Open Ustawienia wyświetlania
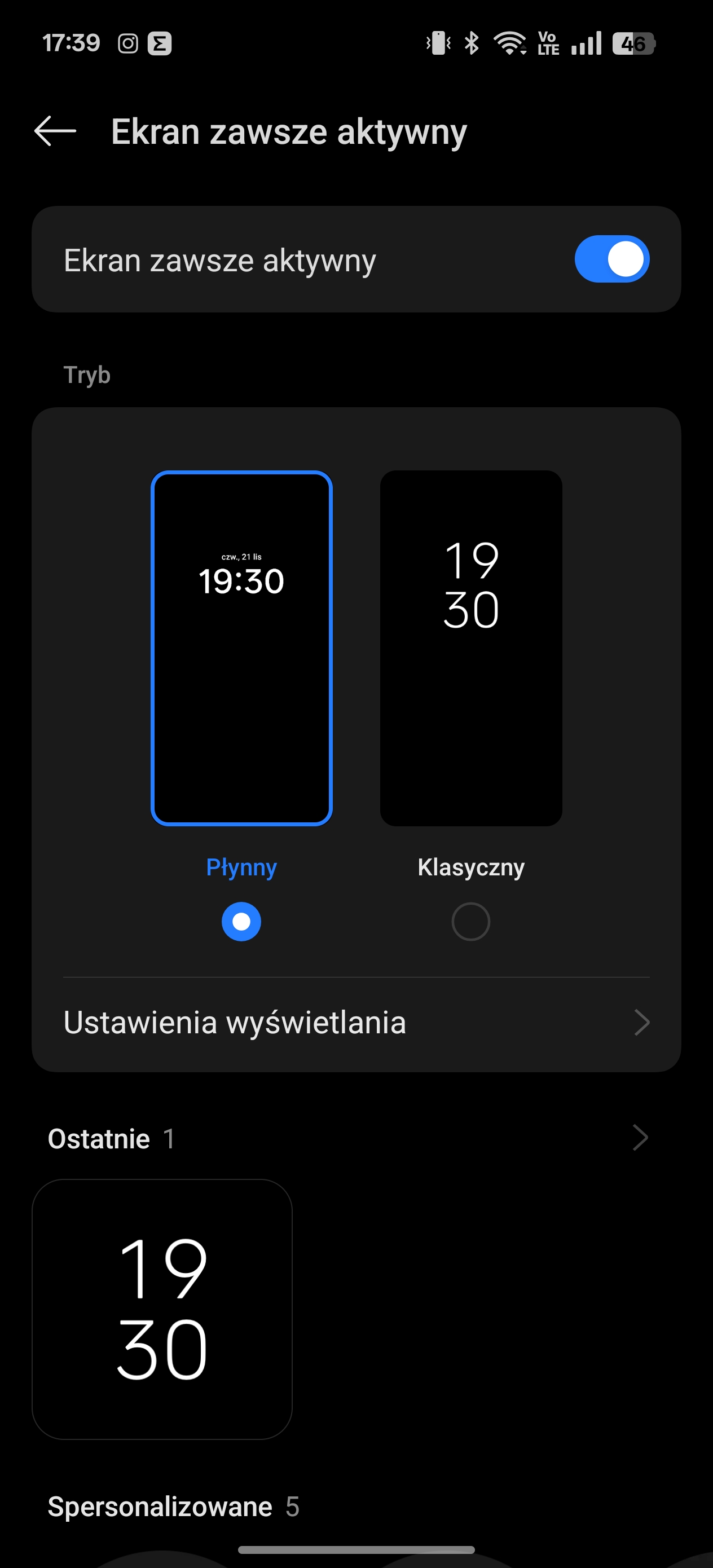The image size is (713, 1568). (x=356, y=1023)
